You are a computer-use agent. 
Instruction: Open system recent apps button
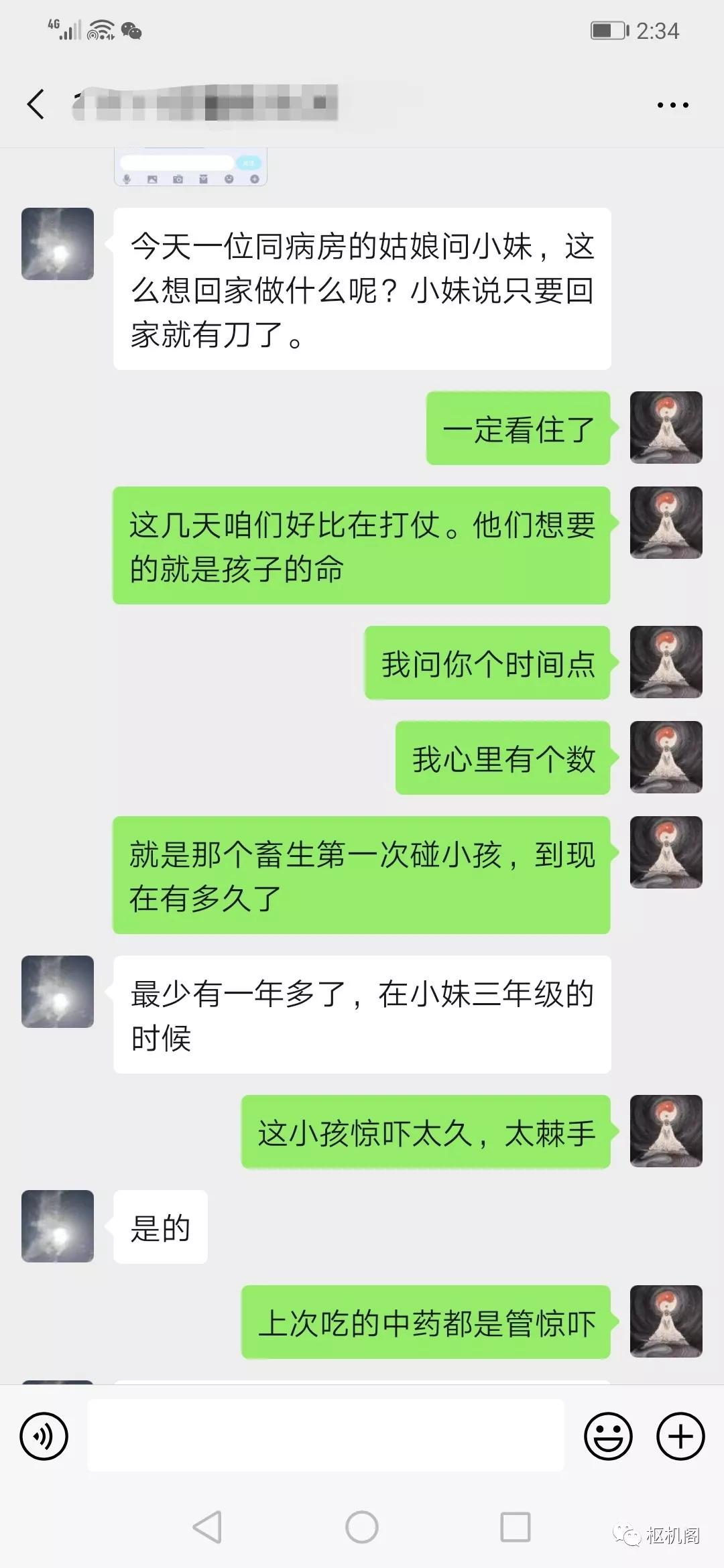tap(516, 1528)
